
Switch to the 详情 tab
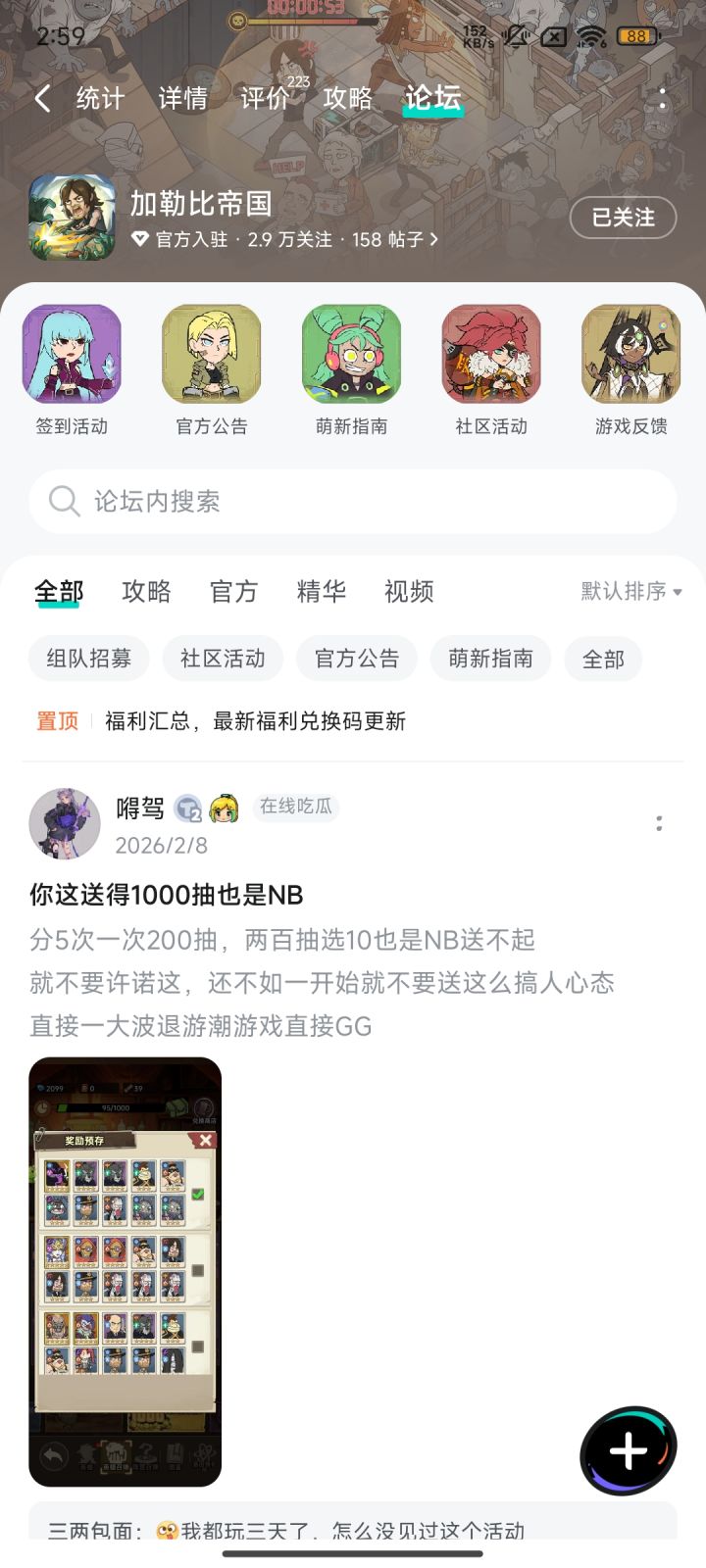pyautogui.click(x=182, y=98)
